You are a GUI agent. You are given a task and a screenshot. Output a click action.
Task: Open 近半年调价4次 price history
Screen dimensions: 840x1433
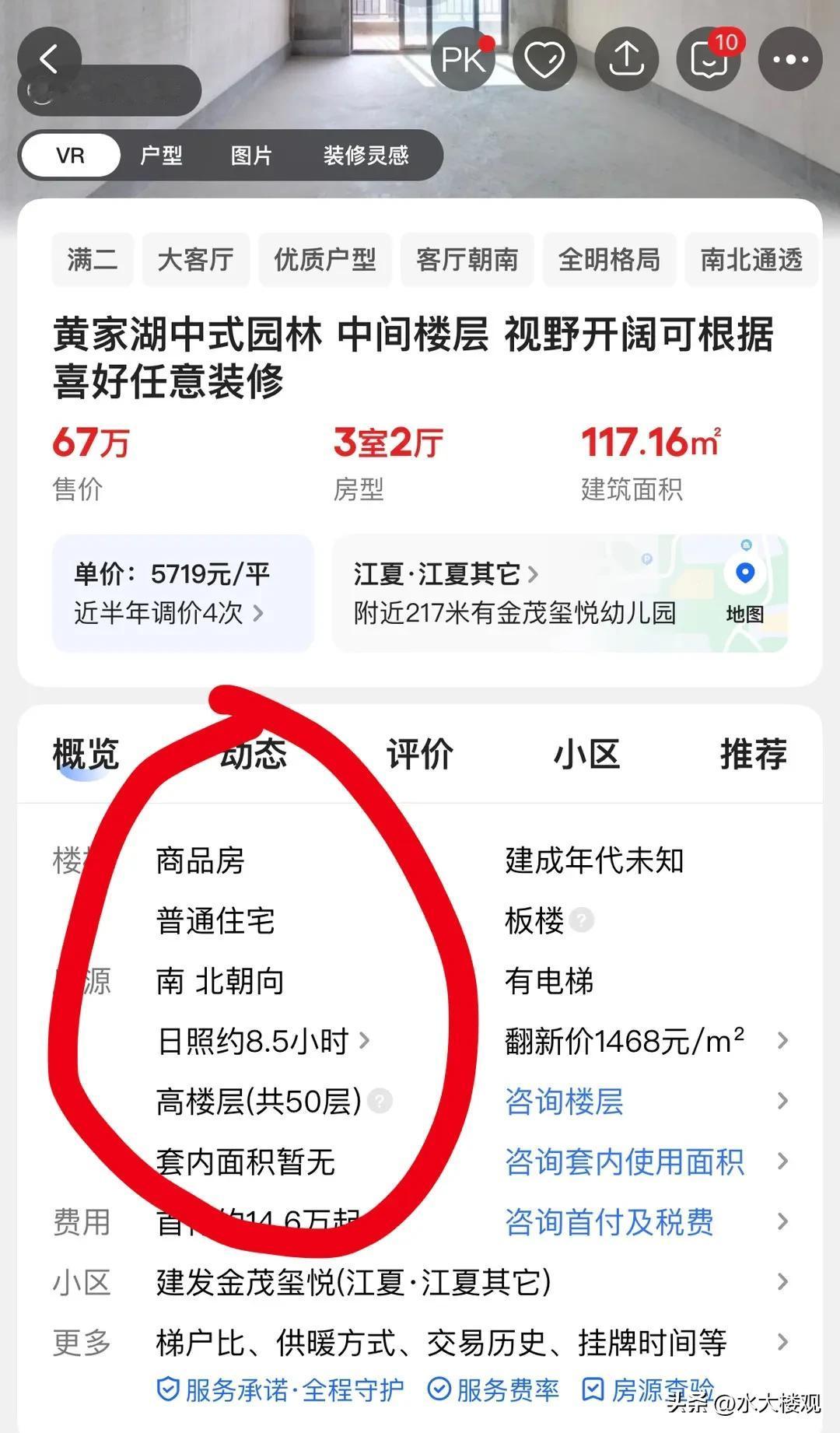(163, 613)
